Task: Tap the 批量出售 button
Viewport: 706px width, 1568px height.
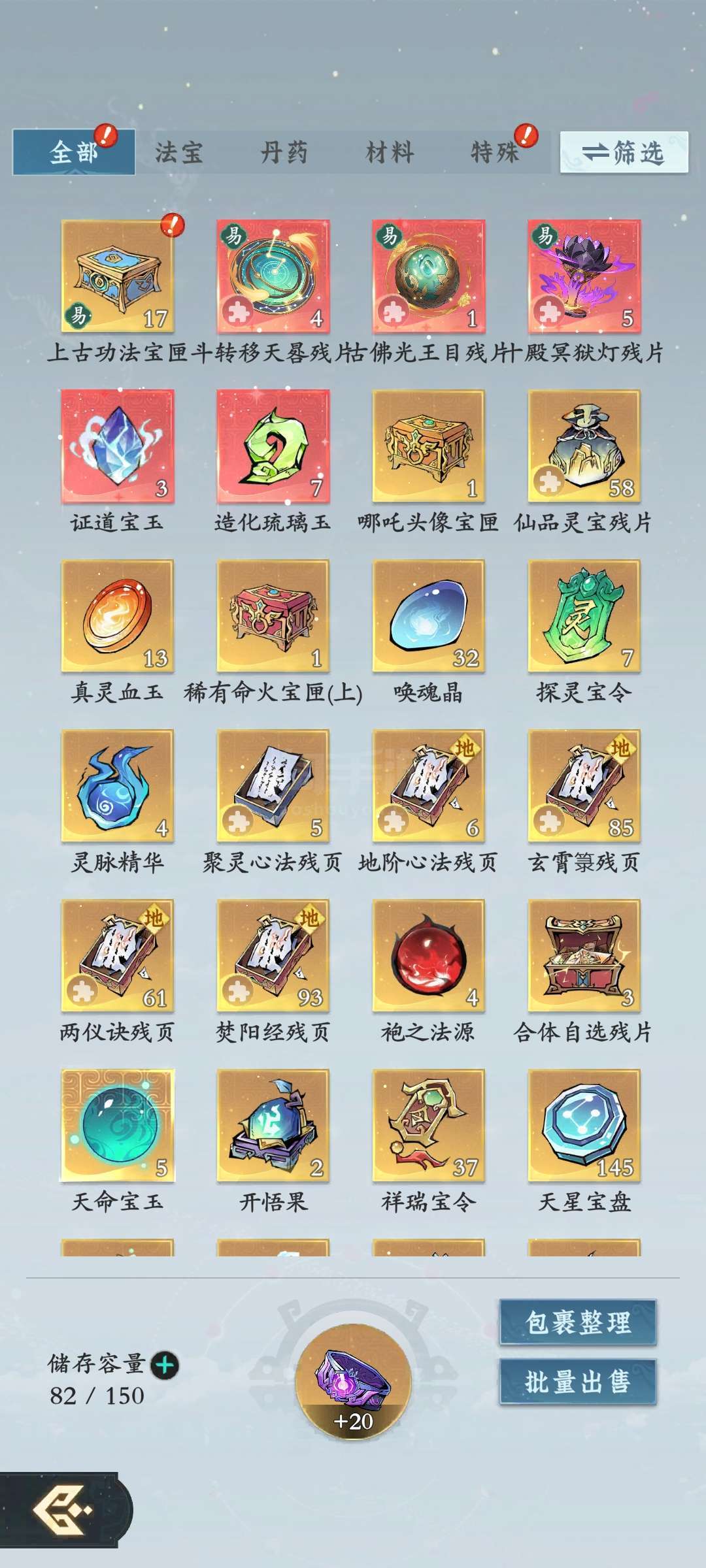Action: pyautogui.click(x=578, y=1382)
